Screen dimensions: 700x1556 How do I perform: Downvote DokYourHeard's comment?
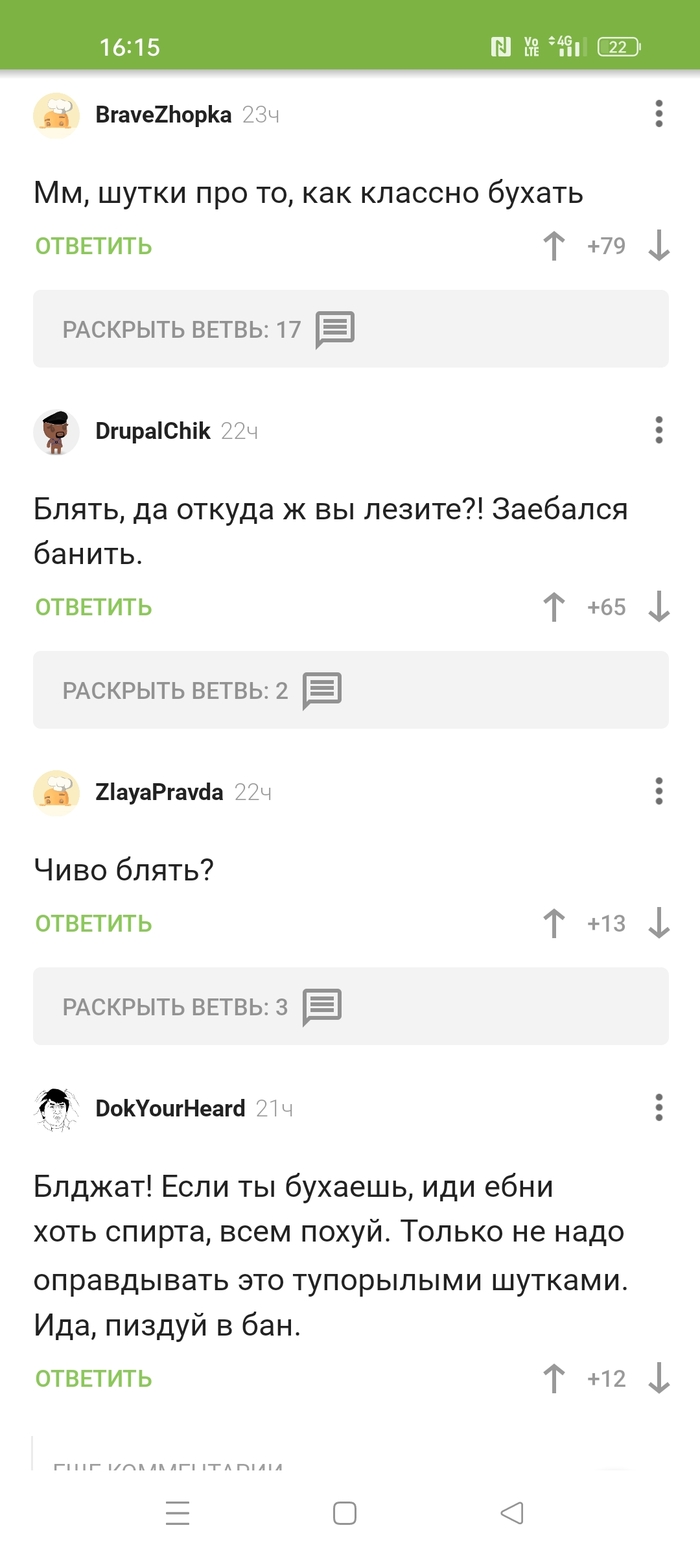pyautogui.click(x=658, y=1379)
